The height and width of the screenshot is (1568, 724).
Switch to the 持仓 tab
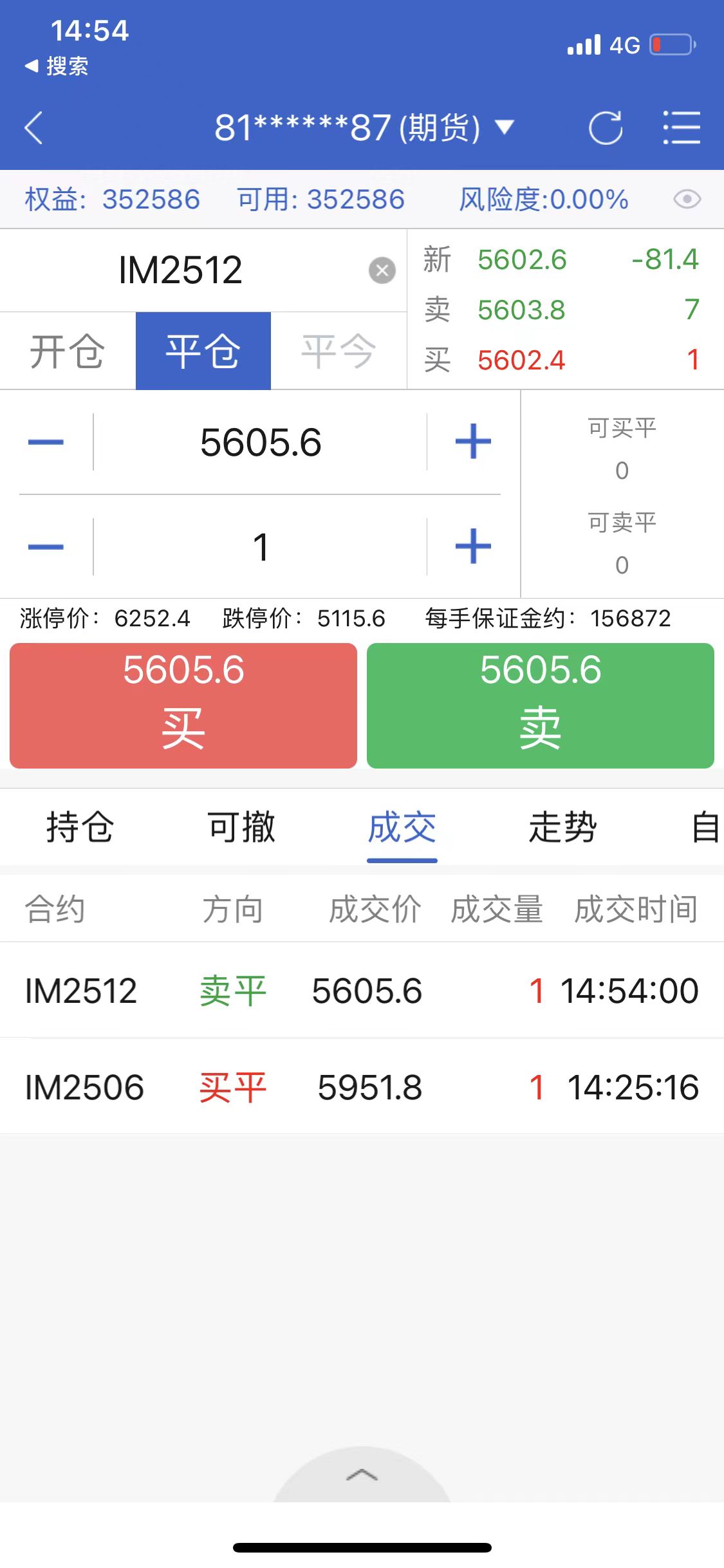tap(80, 827)
